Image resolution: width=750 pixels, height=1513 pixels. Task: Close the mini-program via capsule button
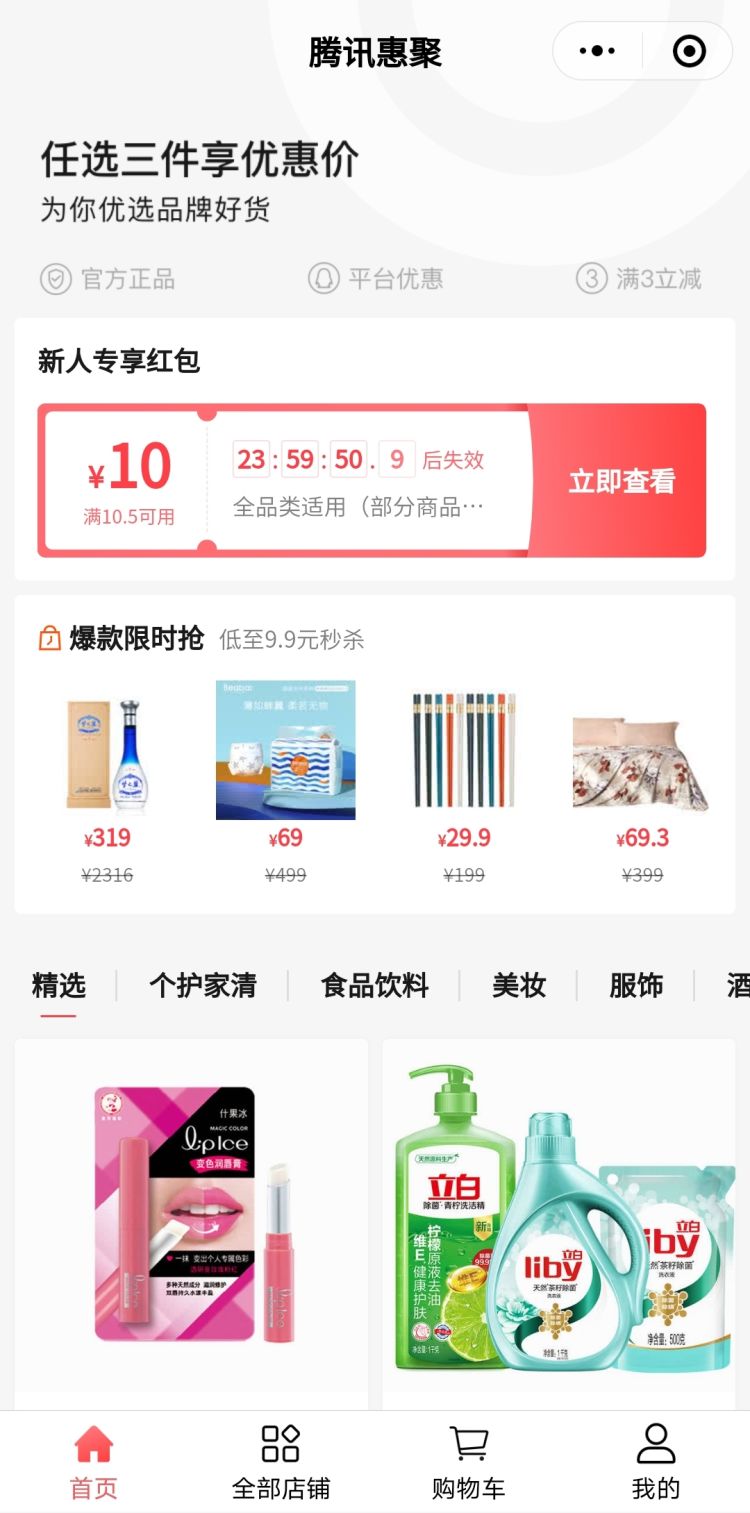point(691,50)
